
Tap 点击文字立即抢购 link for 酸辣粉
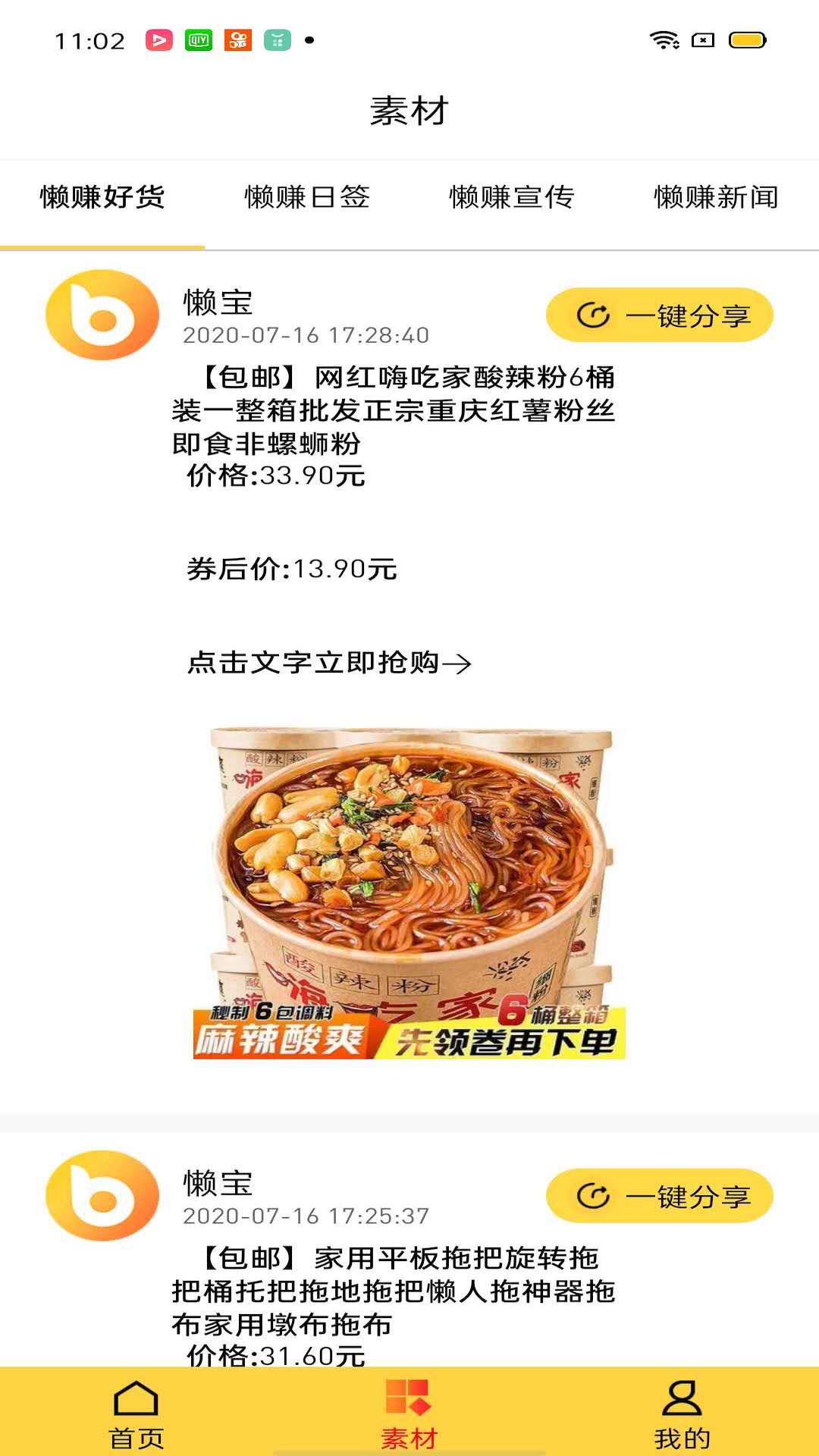click(329, 663)
